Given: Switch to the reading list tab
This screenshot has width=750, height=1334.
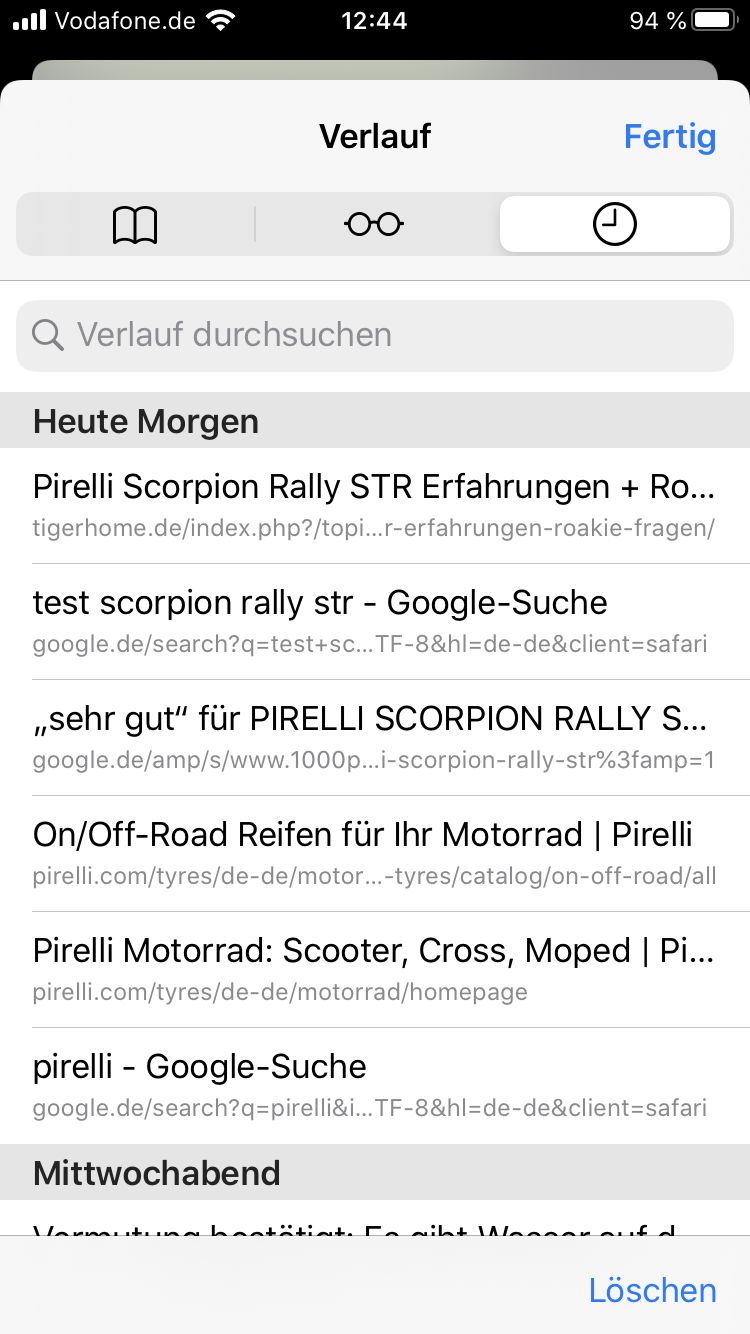Looking at the screenshot, I should (374, 224).
